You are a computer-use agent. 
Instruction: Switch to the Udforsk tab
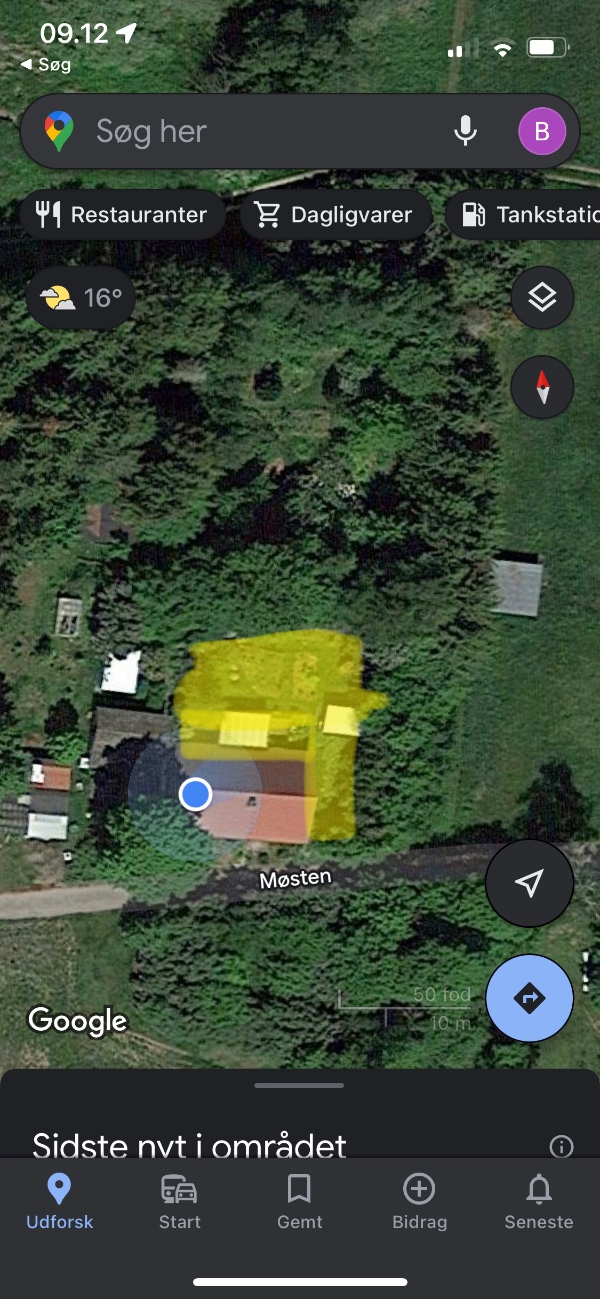59,1201
